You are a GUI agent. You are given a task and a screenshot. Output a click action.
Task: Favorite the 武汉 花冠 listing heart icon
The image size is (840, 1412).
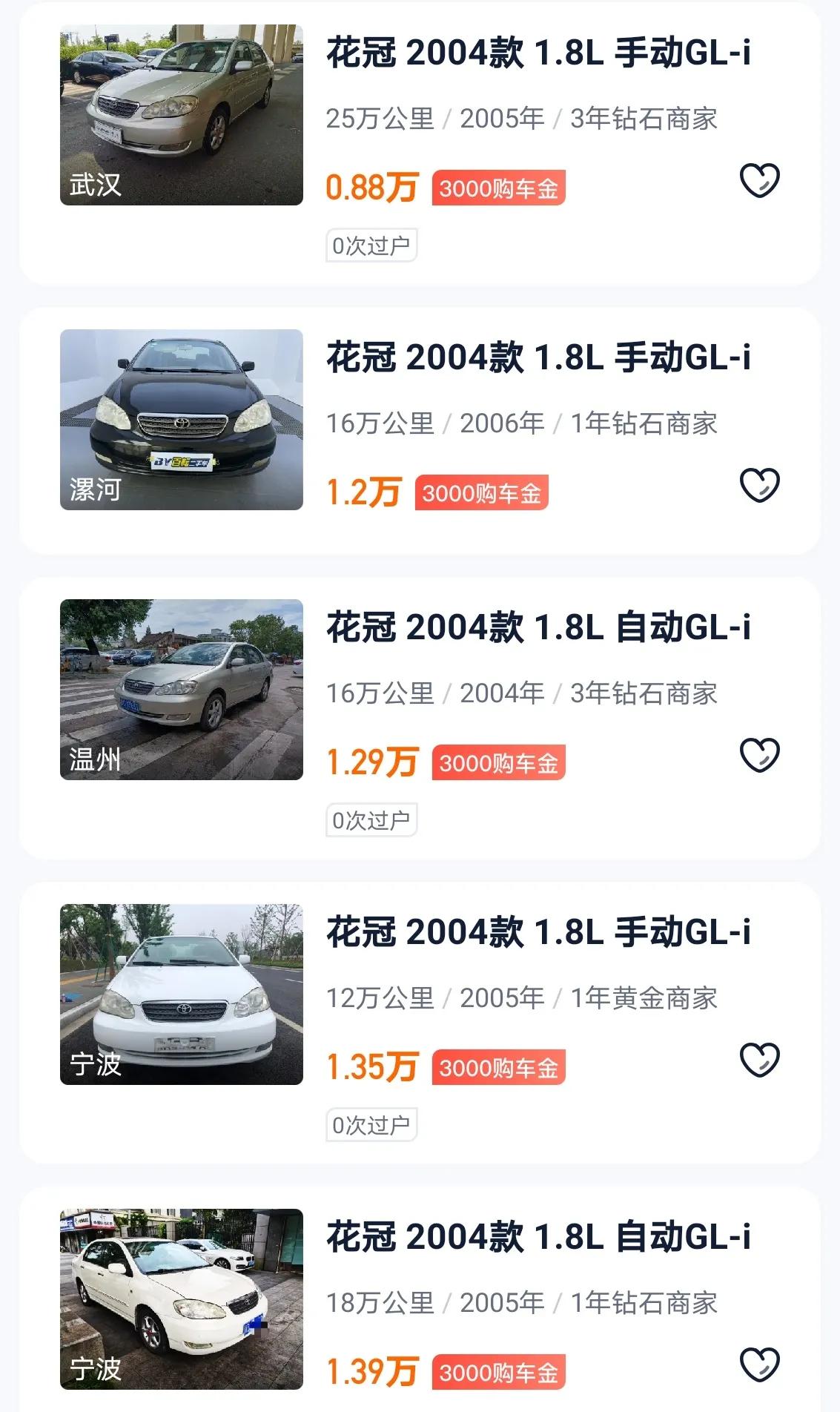761,179
